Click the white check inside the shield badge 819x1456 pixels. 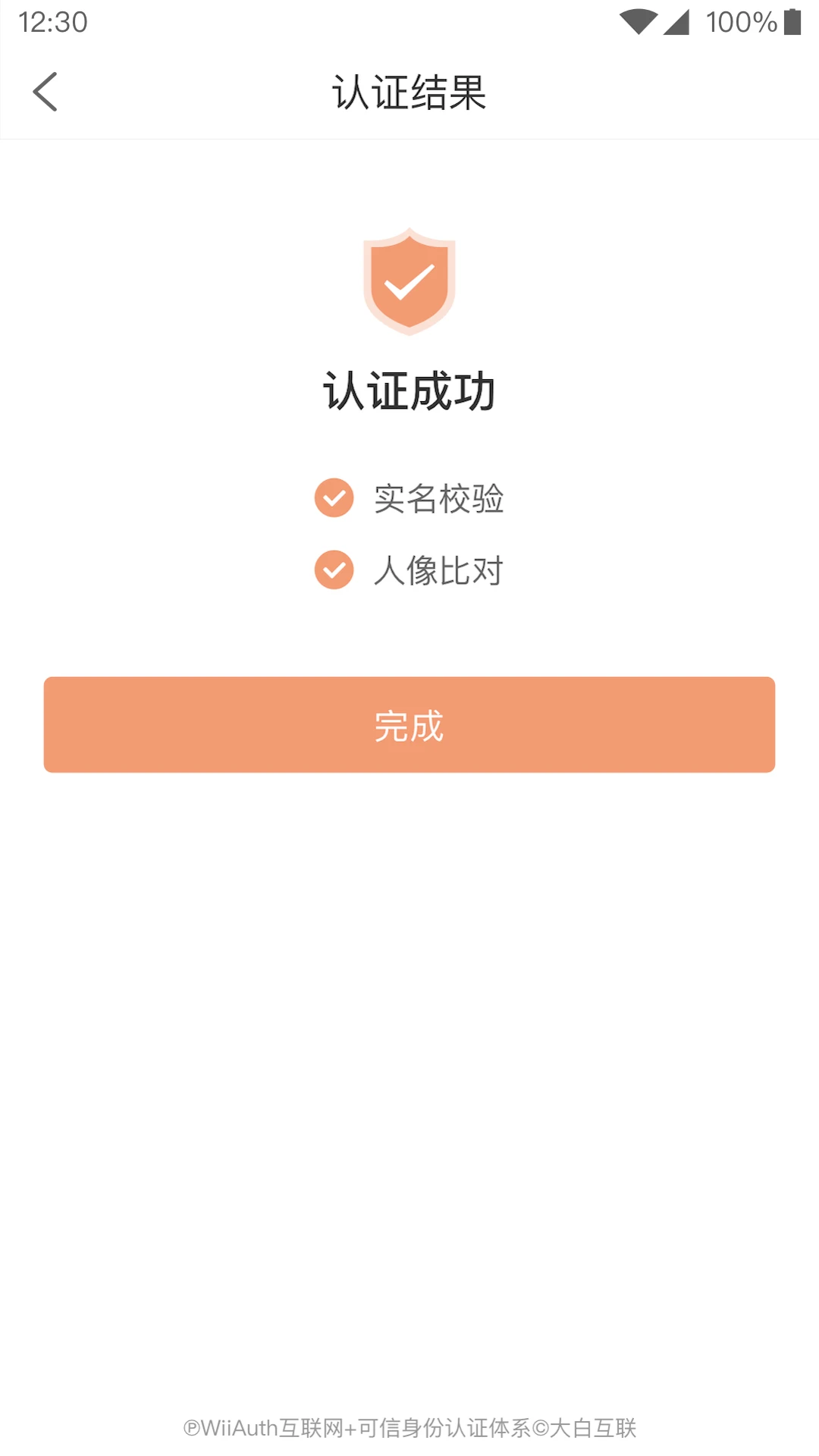click(409, 284)
